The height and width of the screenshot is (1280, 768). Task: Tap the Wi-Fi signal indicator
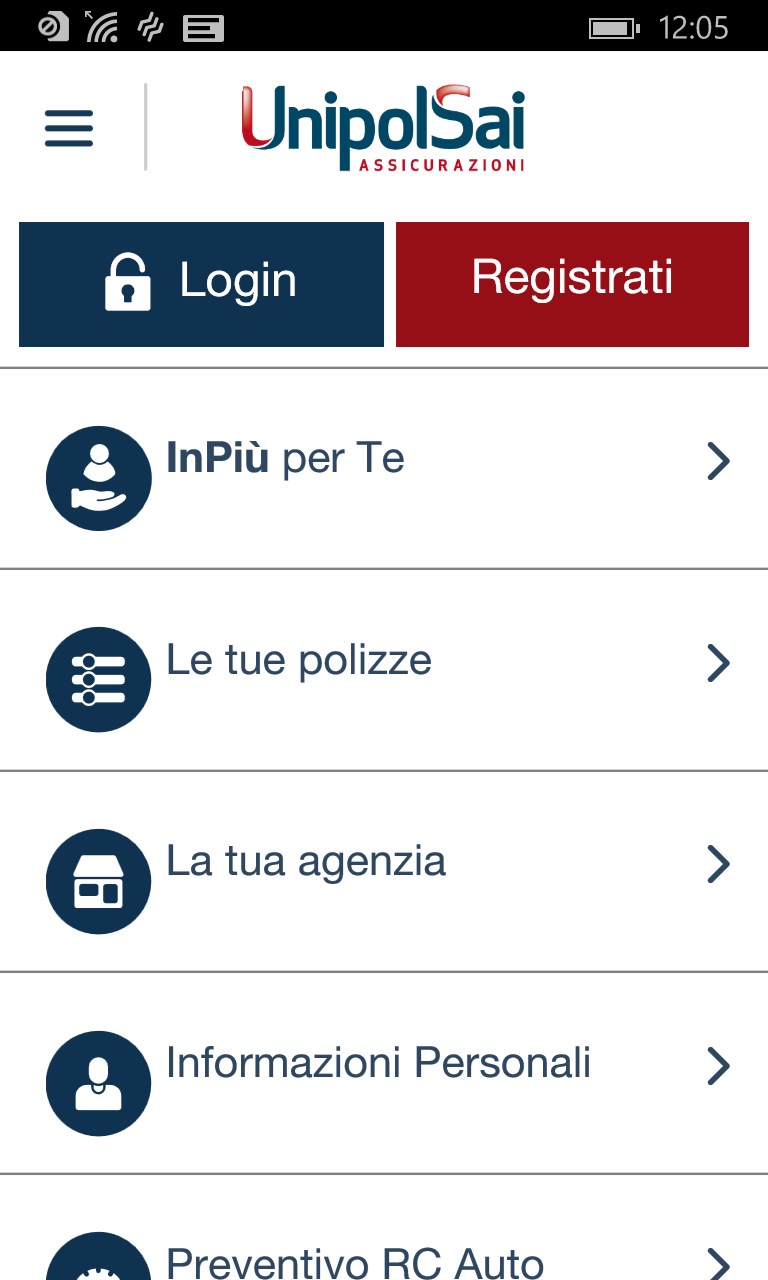coord(100,27)
